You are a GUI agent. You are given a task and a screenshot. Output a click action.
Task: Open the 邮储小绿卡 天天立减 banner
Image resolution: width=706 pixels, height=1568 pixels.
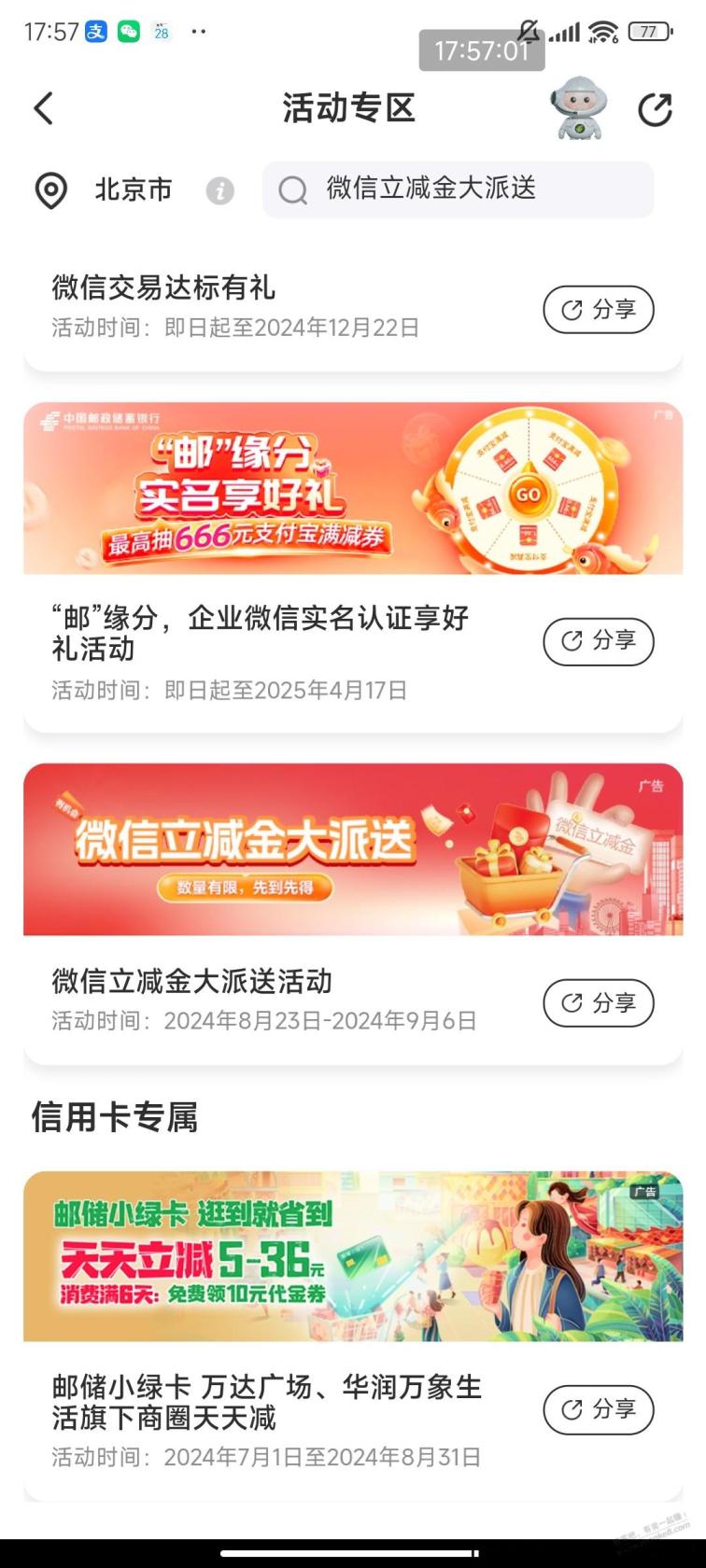pyautogui.click(x=353, y=1256)
